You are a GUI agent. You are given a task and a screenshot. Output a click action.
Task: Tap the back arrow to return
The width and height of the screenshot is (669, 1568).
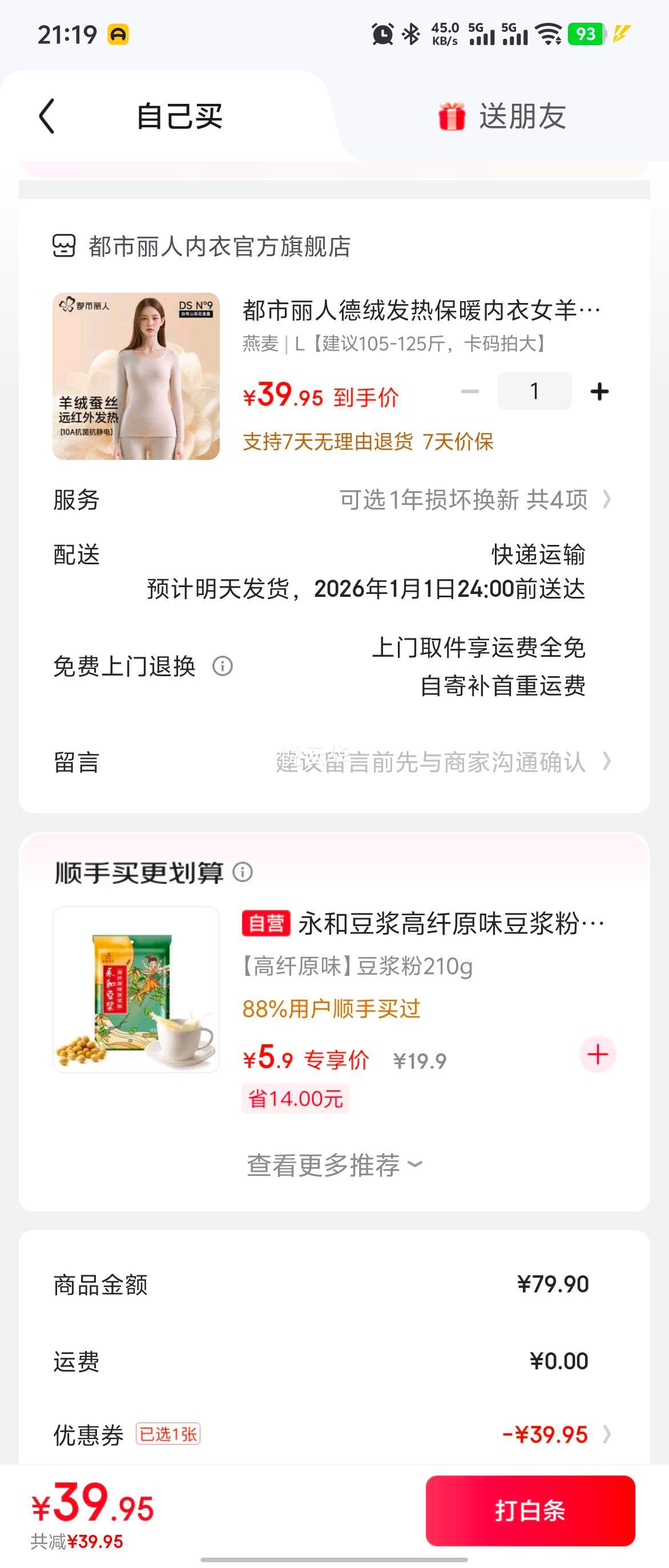pyautogui.click(x=46, y=117)
